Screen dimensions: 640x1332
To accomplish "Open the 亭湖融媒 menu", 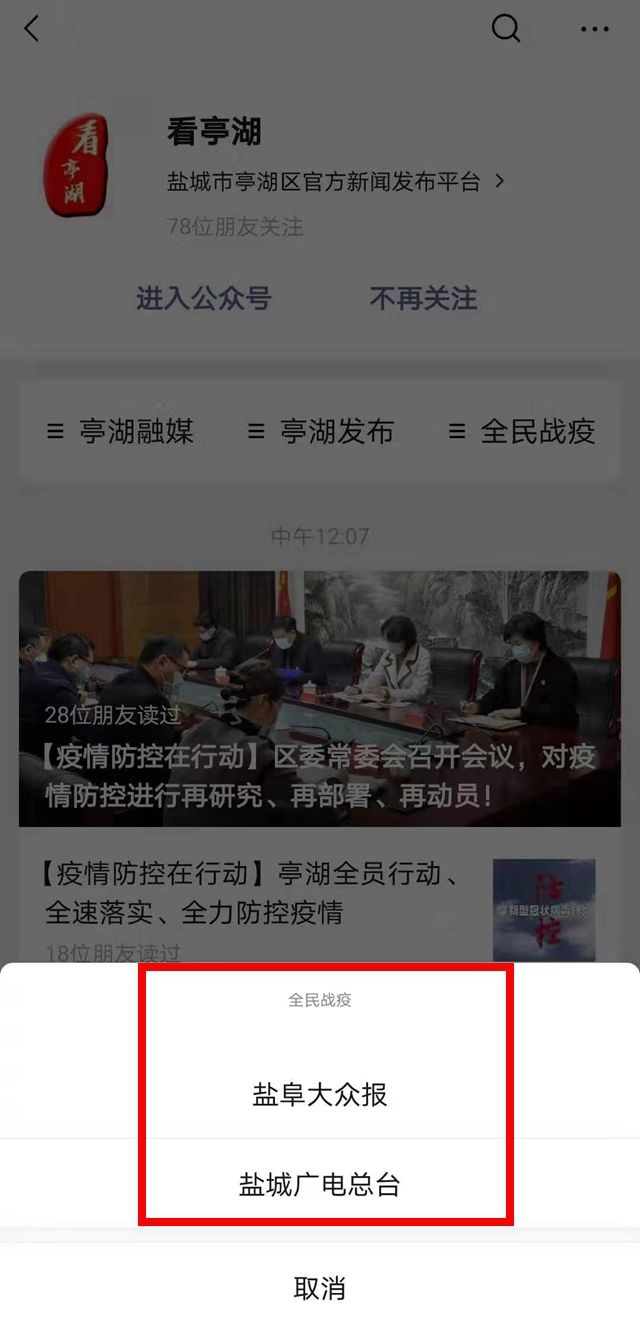I will click(x=121, y=432).
